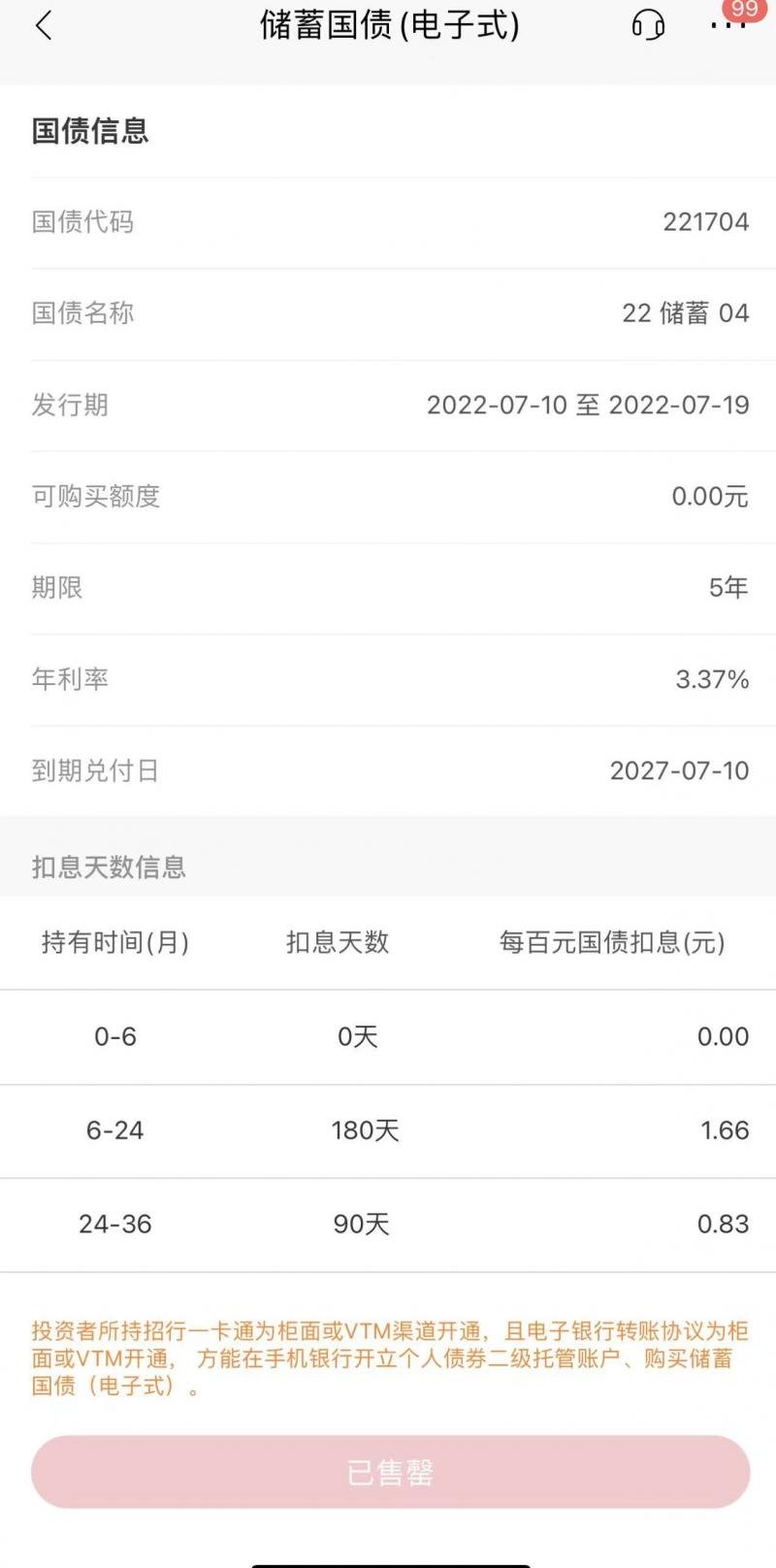This screenshot has height=1568, width=776.
Task: Tap the back arrow at top left
Action: click(43, 26)
